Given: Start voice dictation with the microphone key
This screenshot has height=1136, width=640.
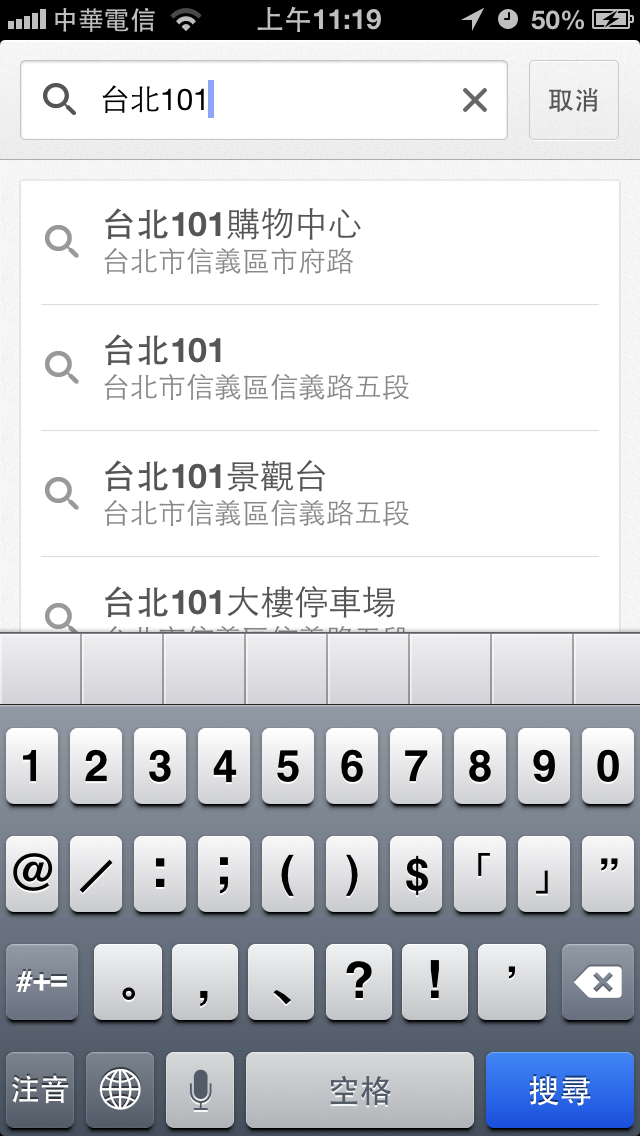Looking at the screenshot, I should (200, 1089).
